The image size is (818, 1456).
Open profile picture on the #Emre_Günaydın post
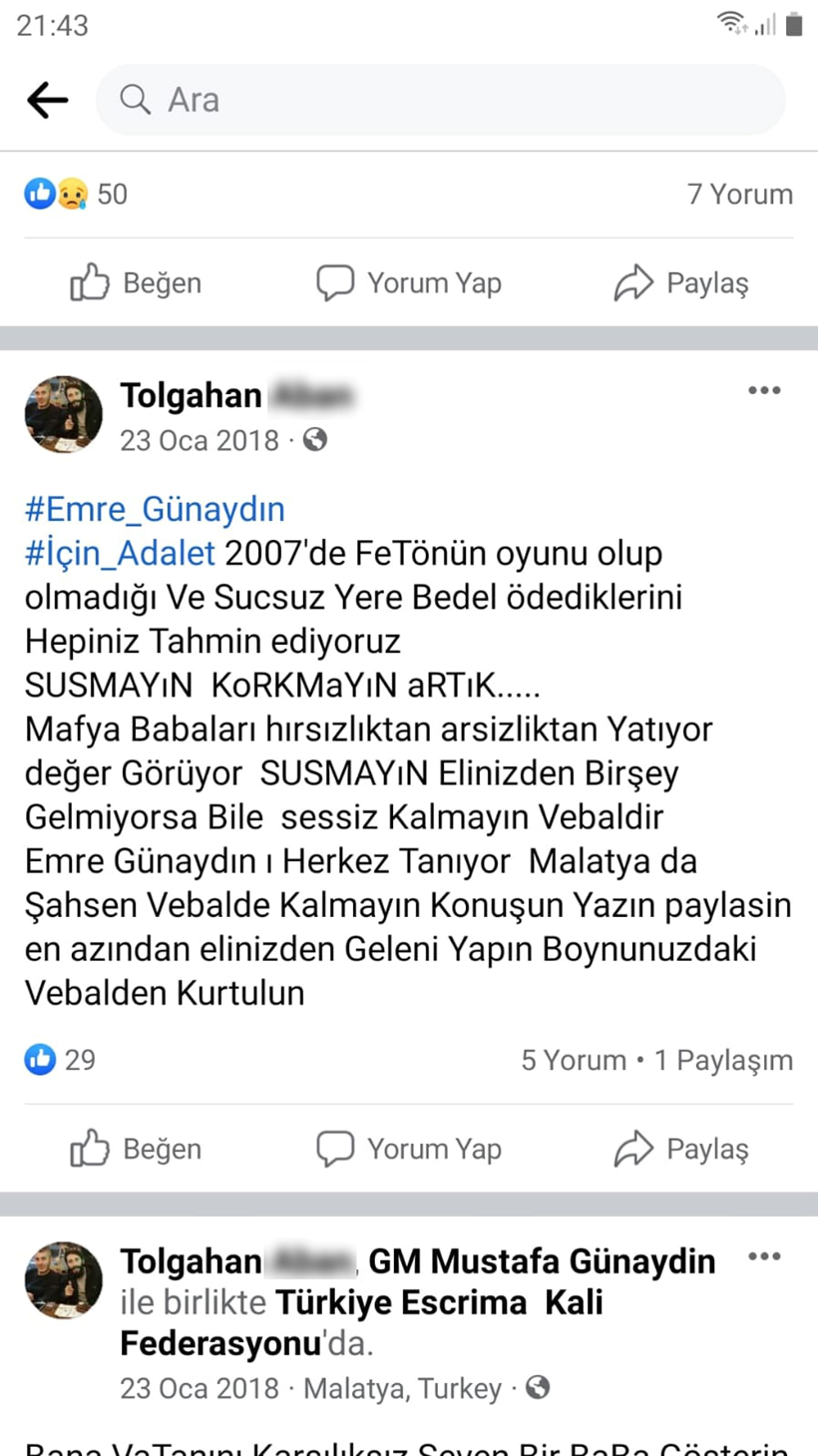[x=64, y=415]
